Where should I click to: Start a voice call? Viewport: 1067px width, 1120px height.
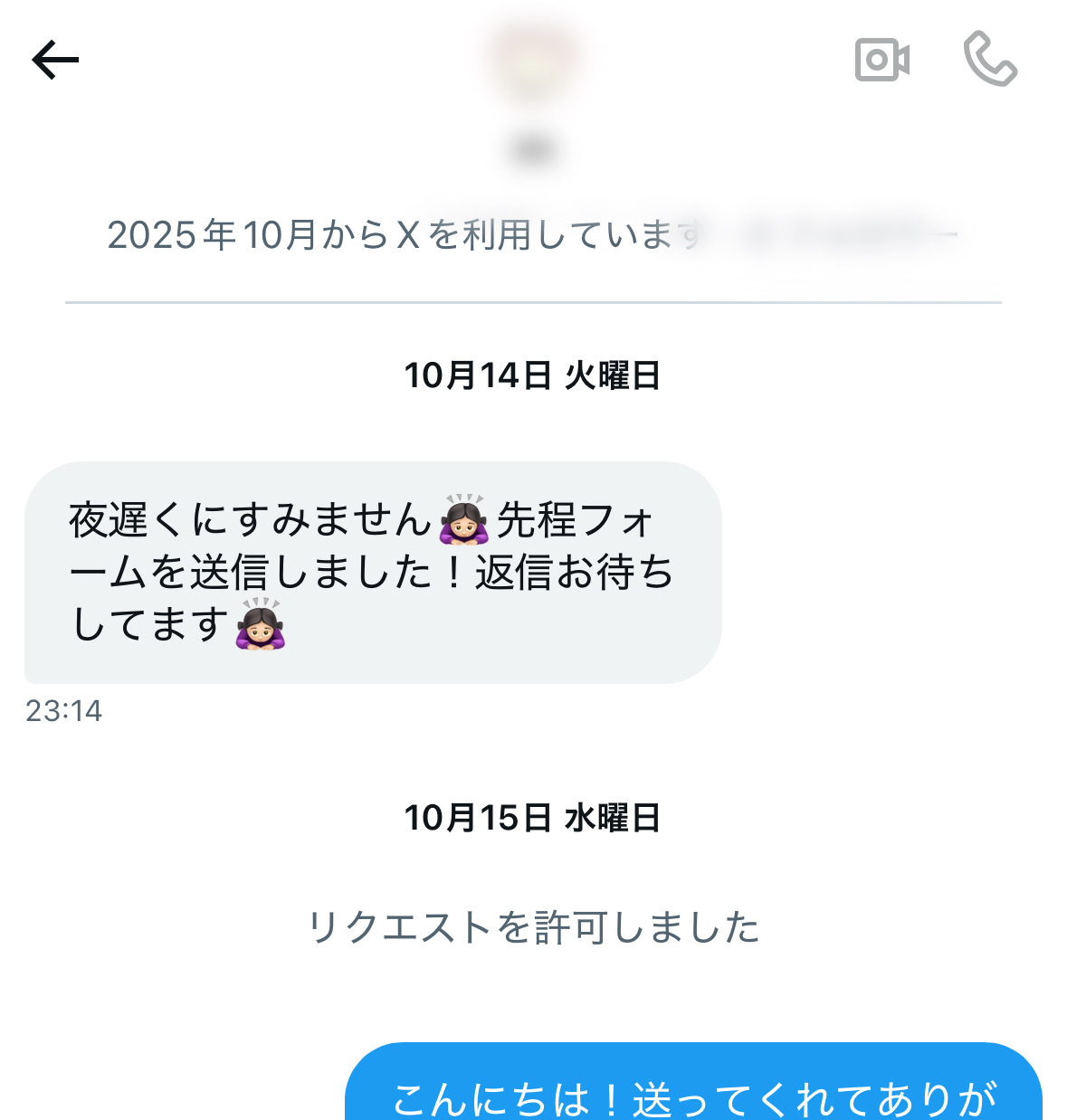[x=990, y=60]
